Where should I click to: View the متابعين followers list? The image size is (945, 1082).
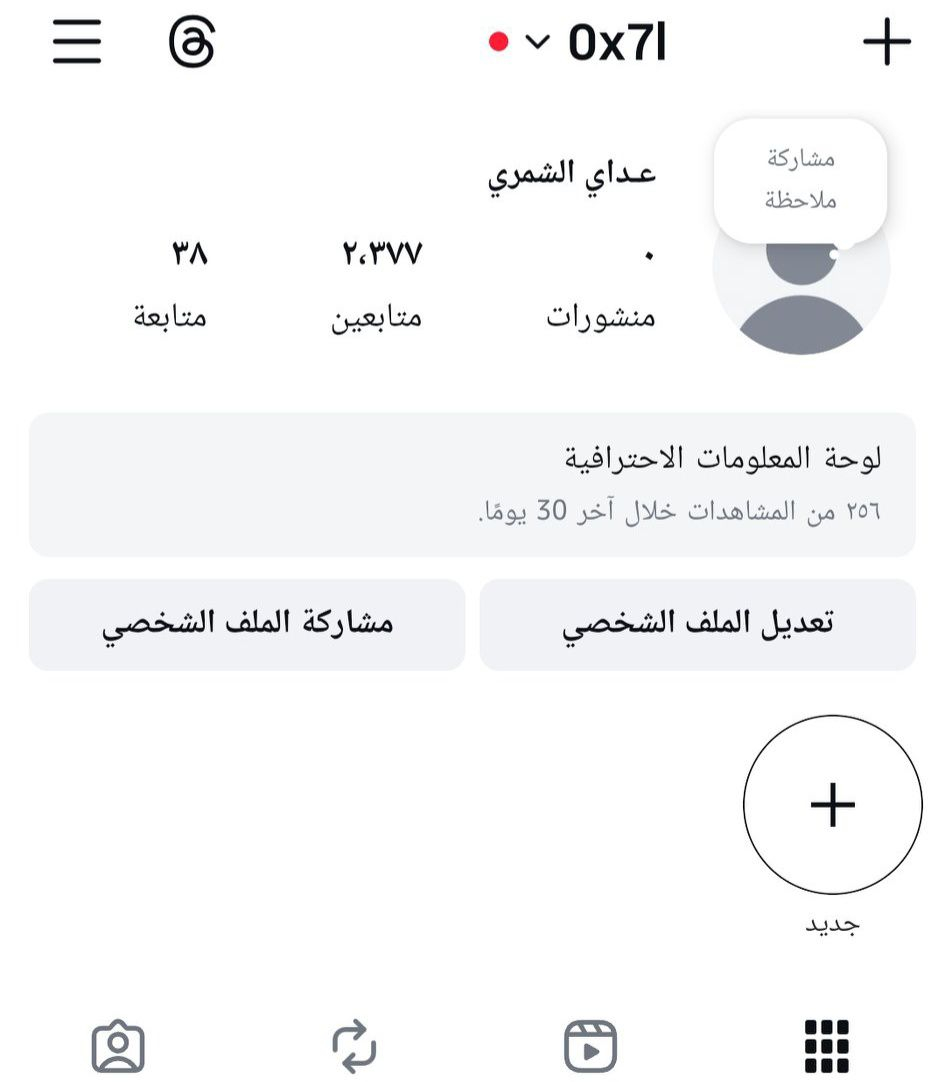pos(377,285)
